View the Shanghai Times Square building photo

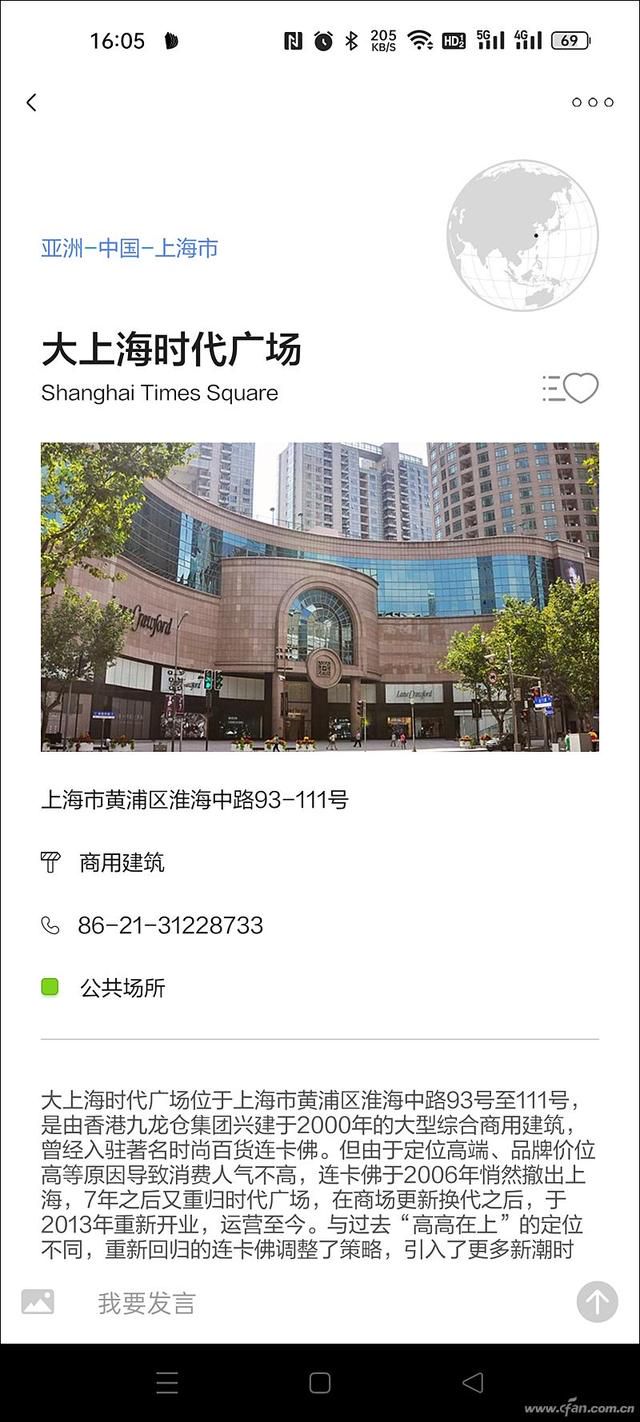click(x=320, y=596)
